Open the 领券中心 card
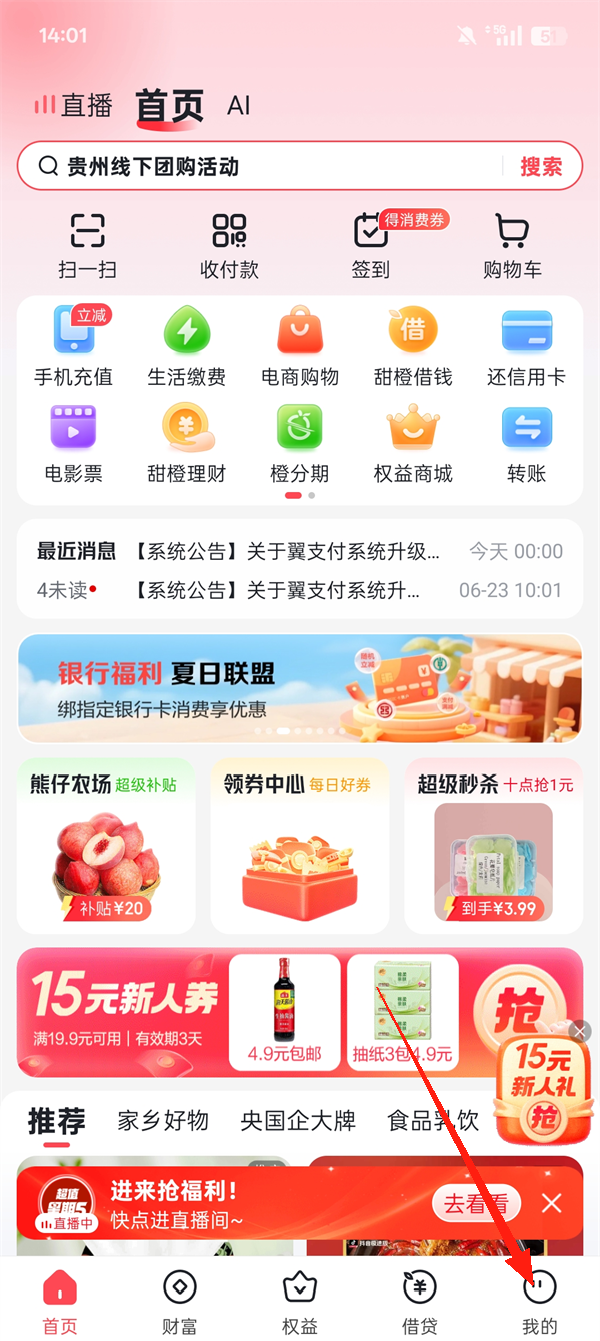This screenshot has width=600, height=1341. pos(300,846)
